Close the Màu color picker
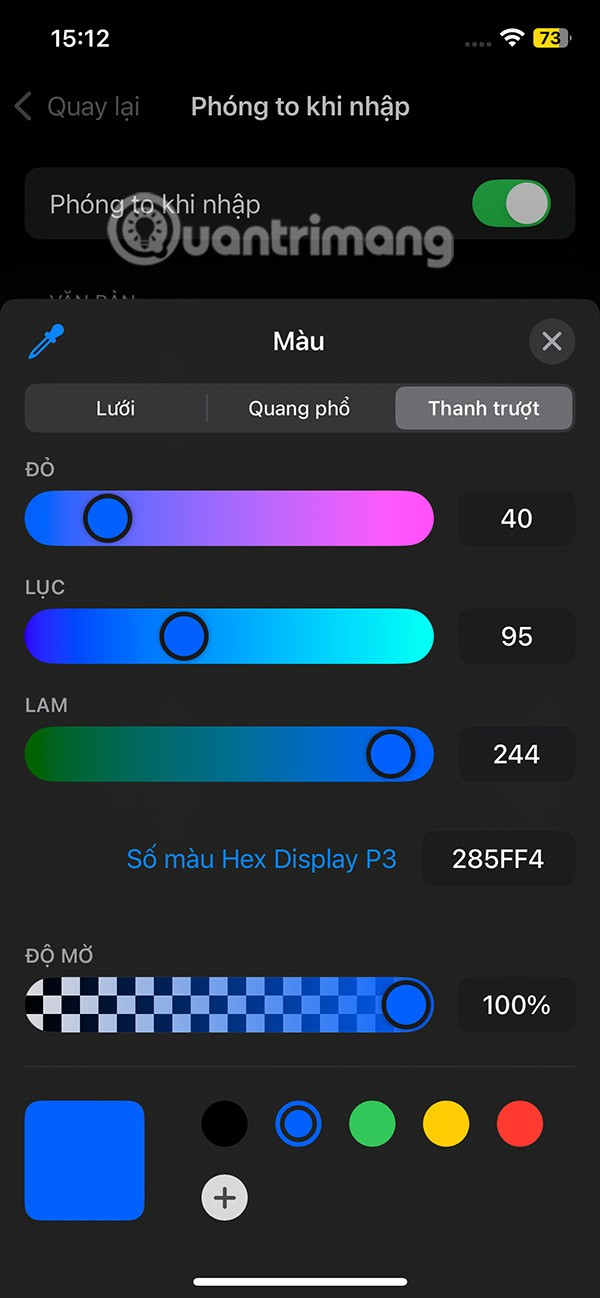 [551, 342]
